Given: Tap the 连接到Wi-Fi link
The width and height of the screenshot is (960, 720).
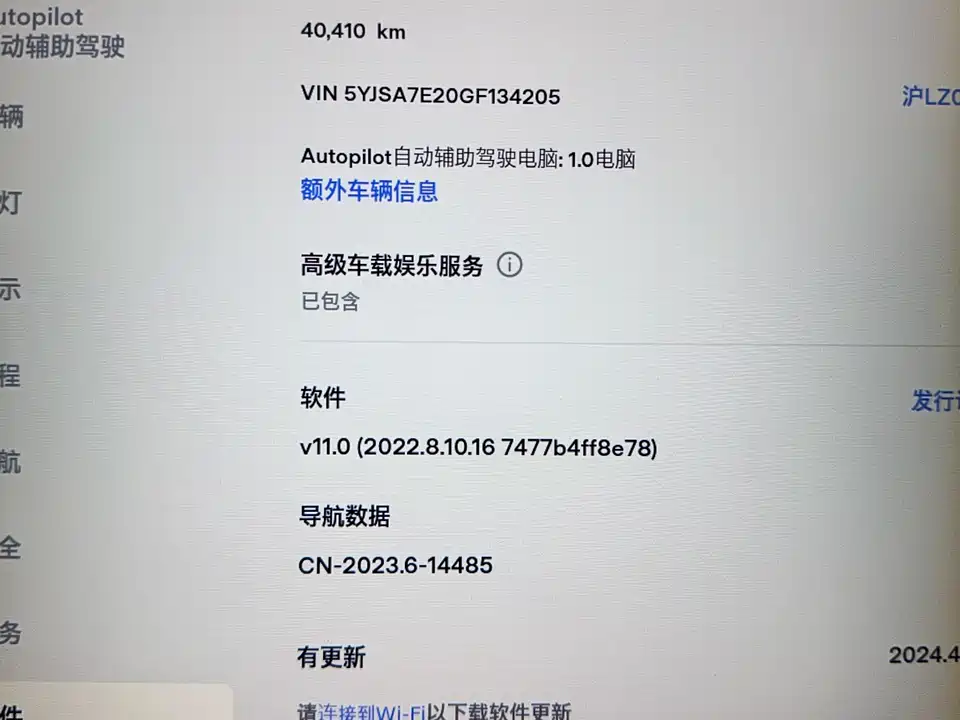Looking at the screenshot, I should (372, 711).
